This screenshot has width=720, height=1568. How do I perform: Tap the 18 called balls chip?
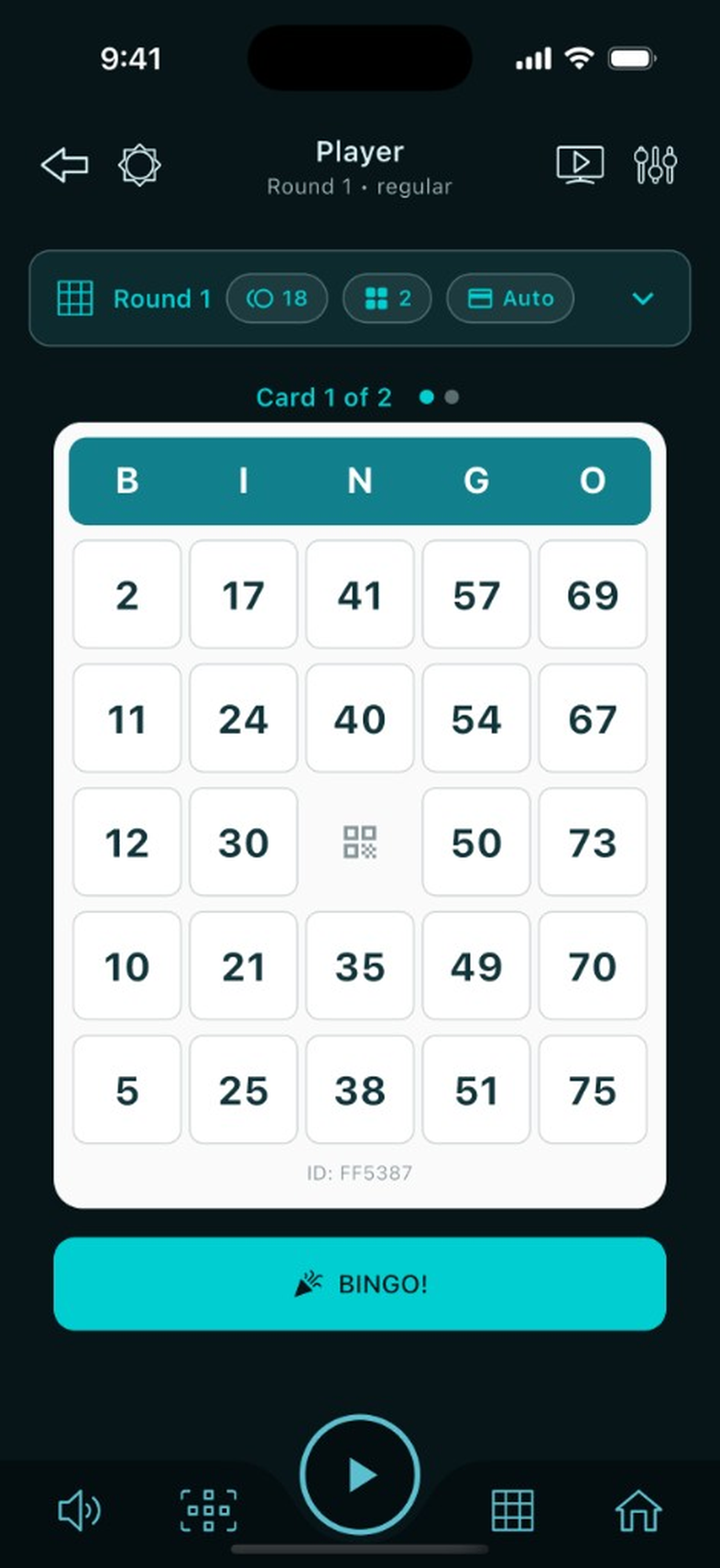tap(277, 299)
